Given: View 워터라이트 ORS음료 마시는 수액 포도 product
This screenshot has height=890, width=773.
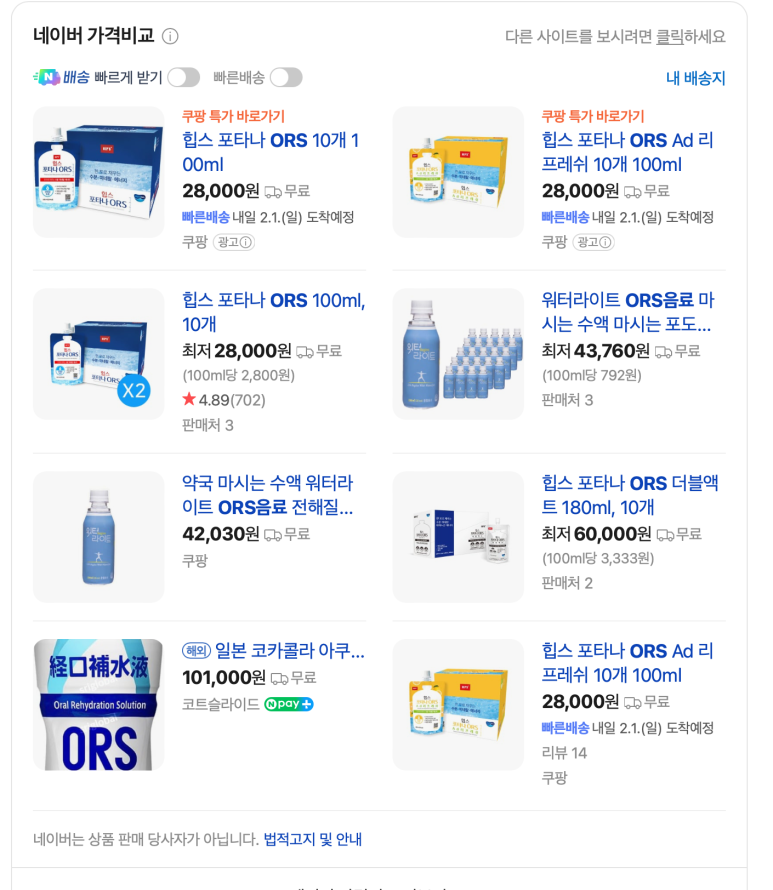Looking at the screenshot, I should [x=628, y=312].
